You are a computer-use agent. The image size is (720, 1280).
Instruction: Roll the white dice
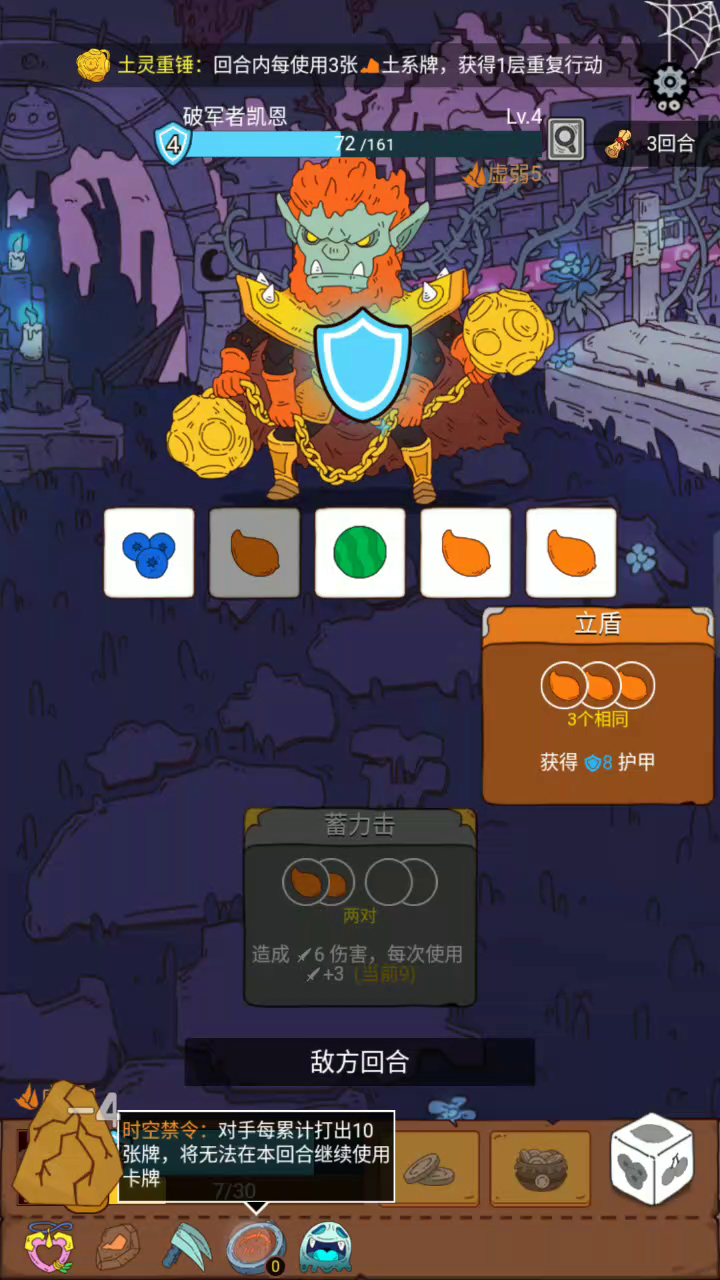pyautogui.click(x=652, y=1159)
